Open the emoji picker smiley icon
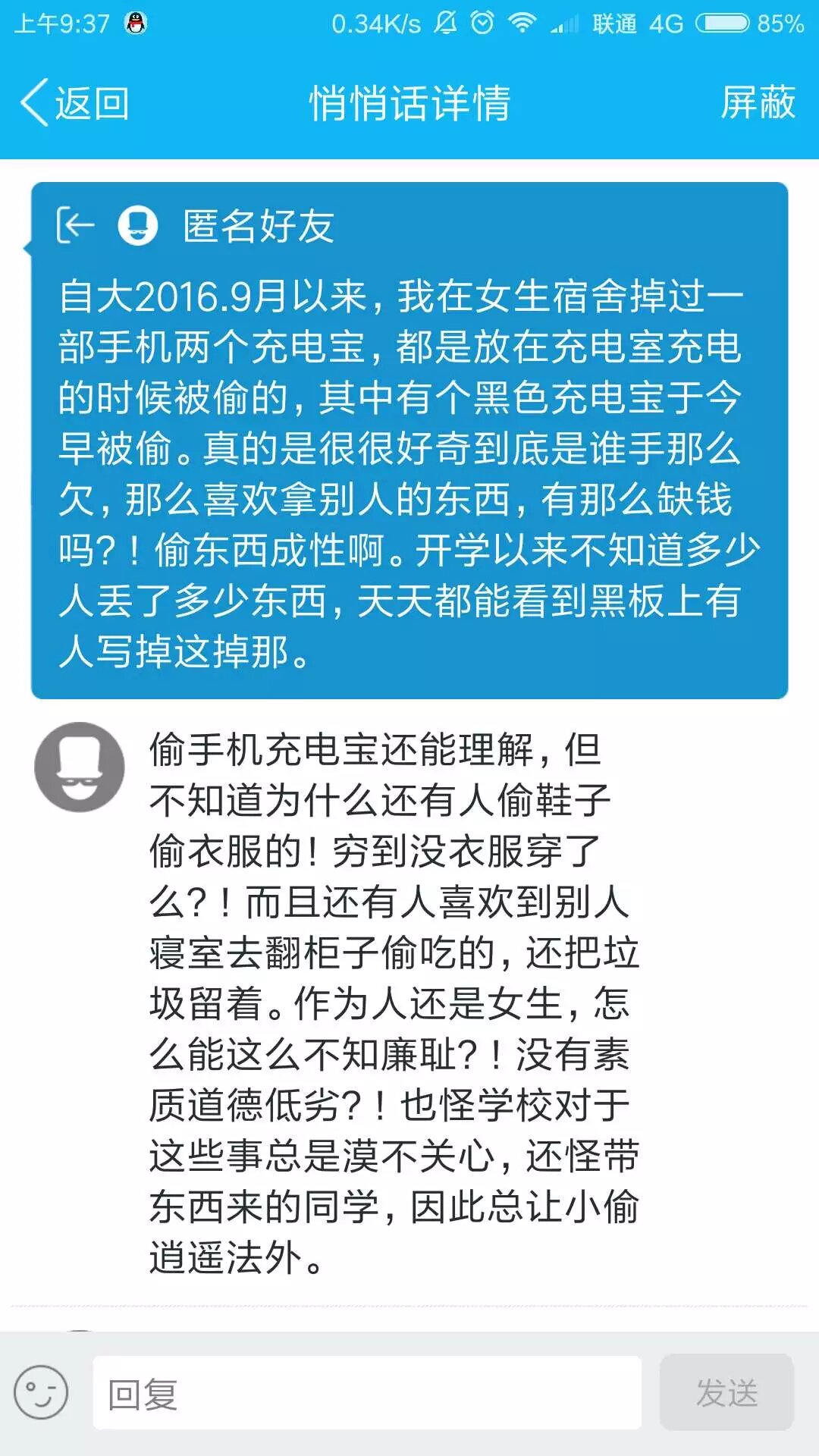 point(41,1393)
